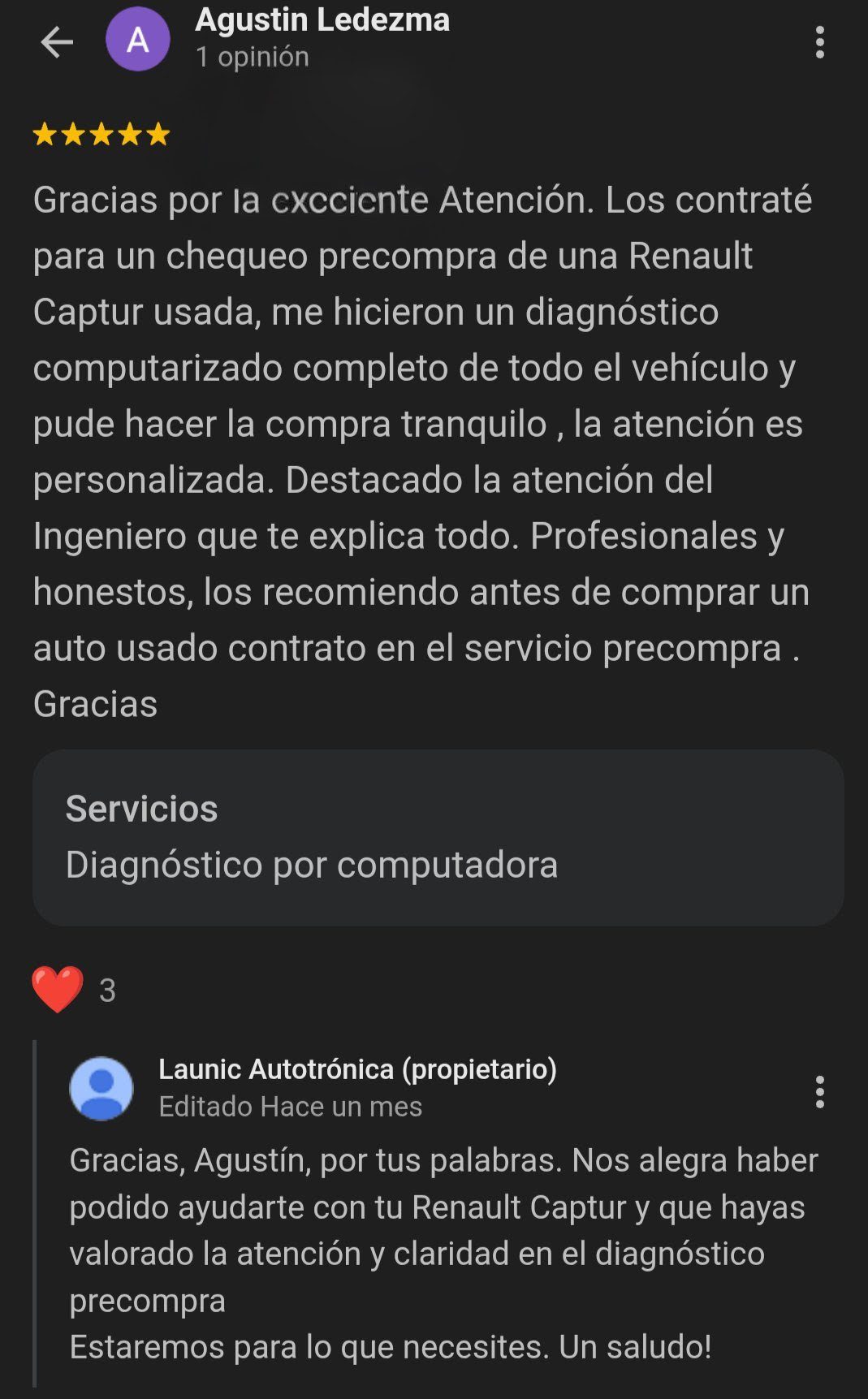Select the third star in the rating row
Screen dimensions: 868x1399
click(101, 134)
